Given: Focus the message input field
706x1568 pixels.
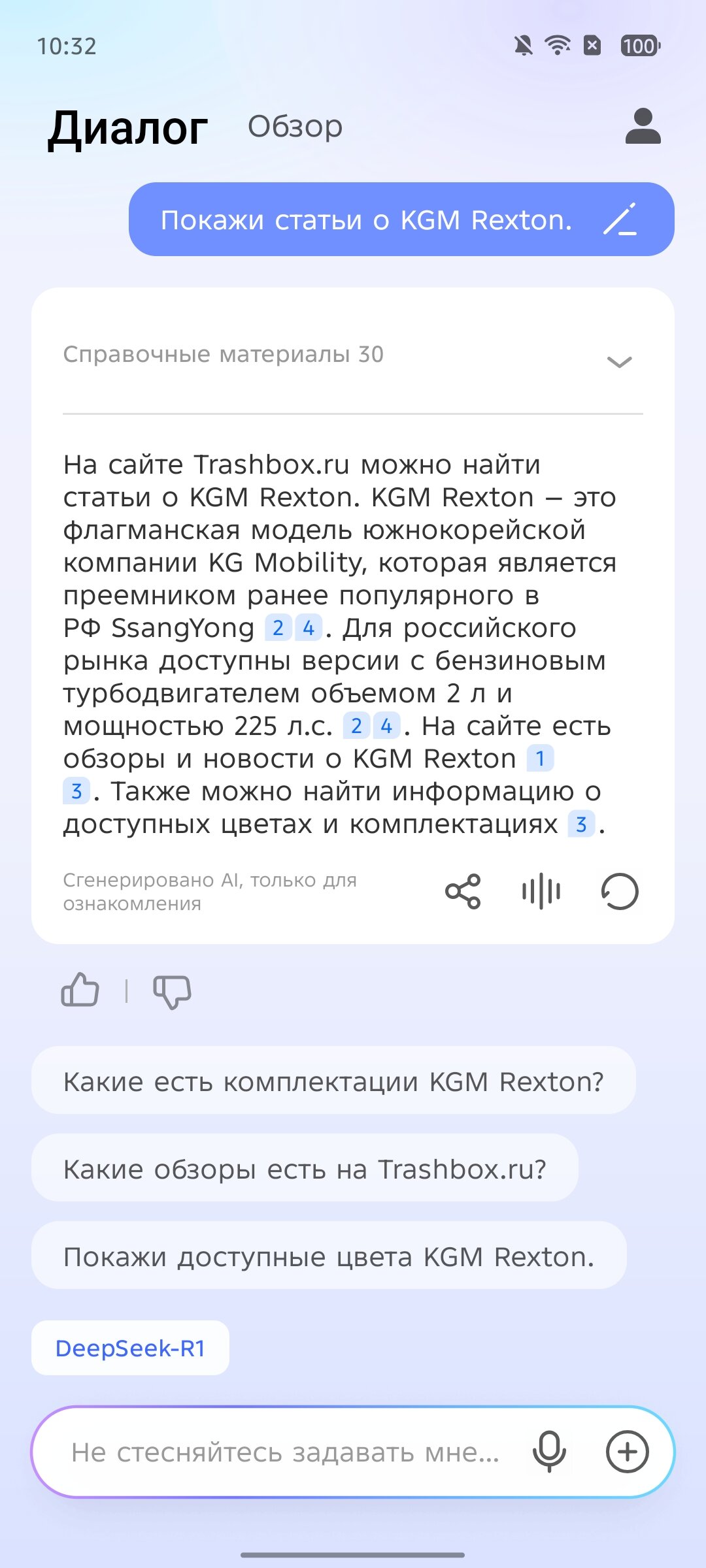Looking at the screenshot, I should point(285,1452).
